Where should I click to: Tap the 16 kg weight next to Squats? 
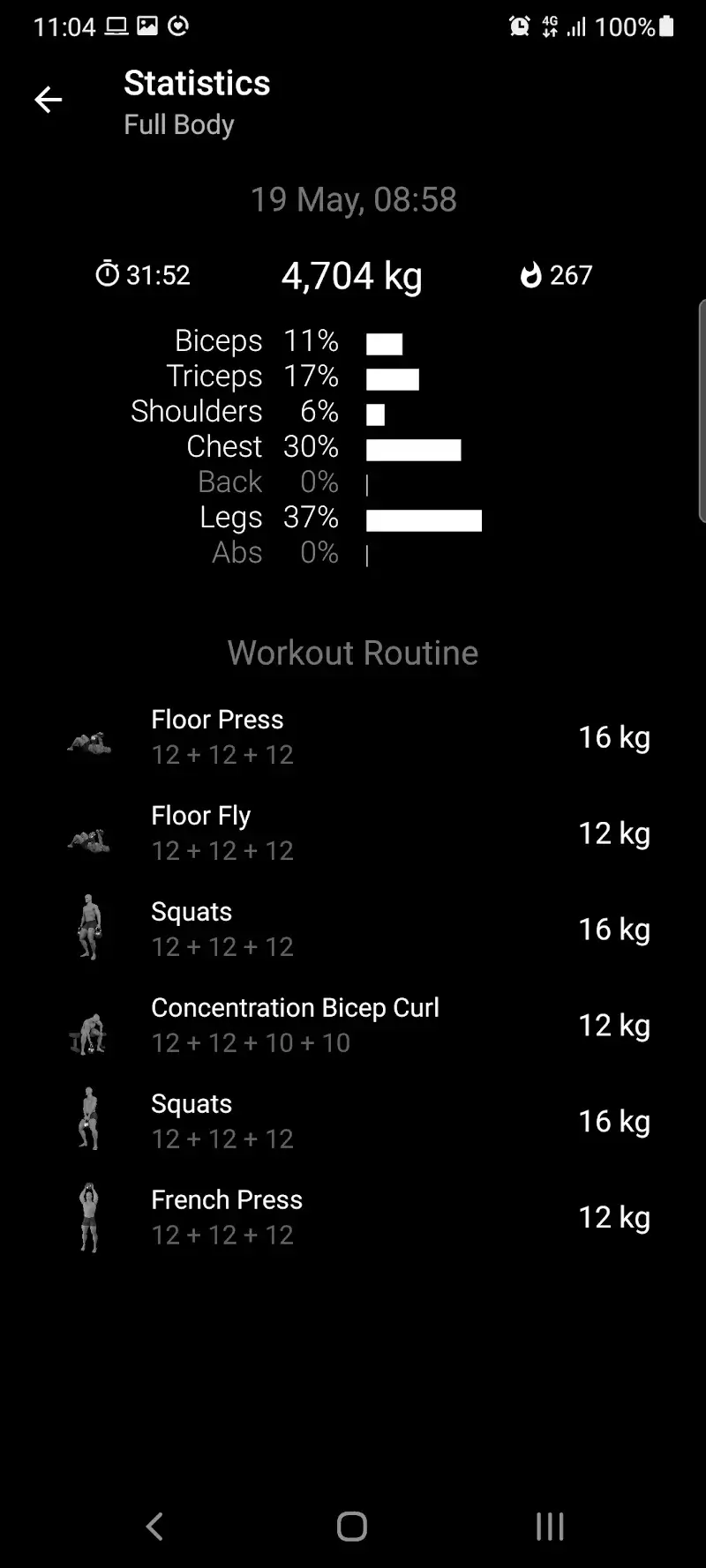pyautogui.click(x=614, y=929)
